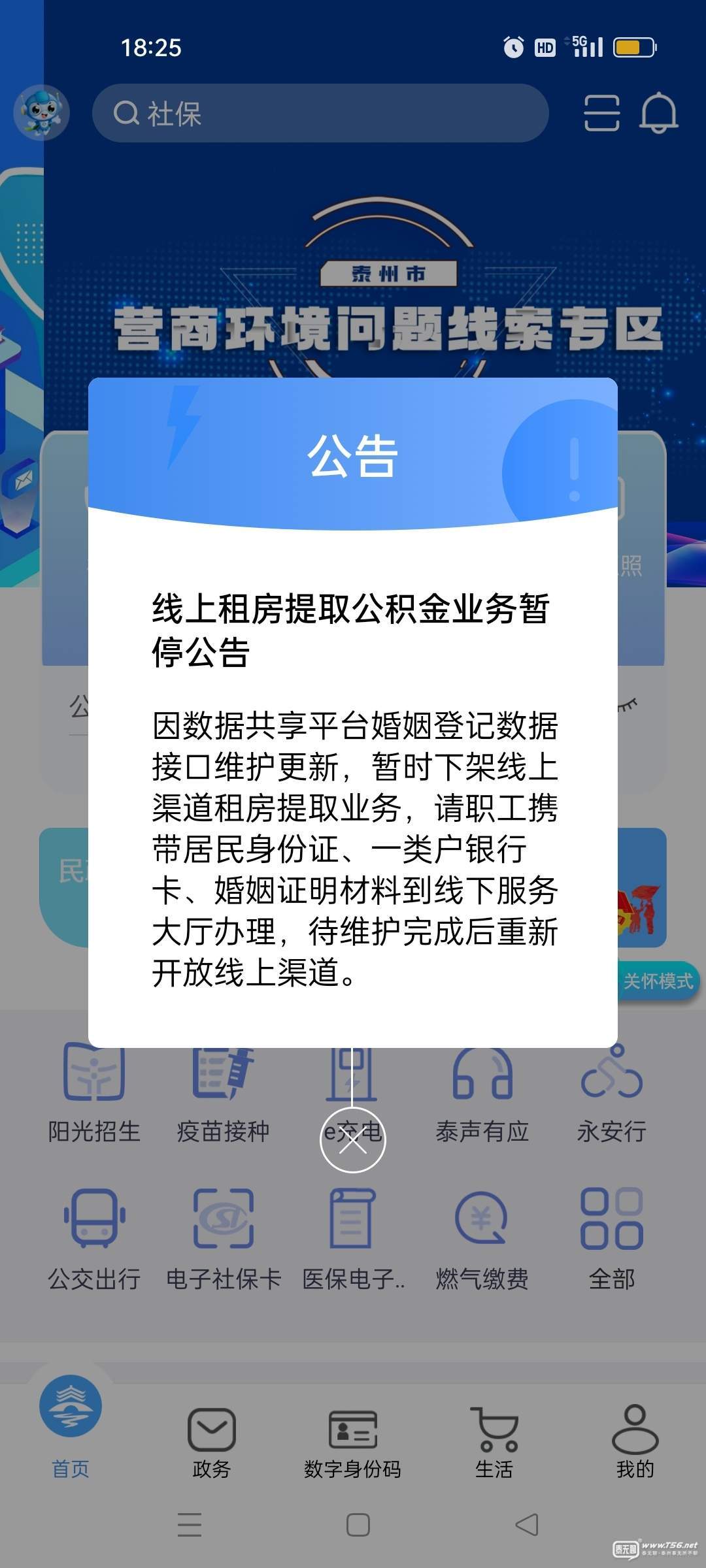The height and width of the screenshot is (1568, 706).
Task: Tap the robot mascot avatar
Action: (x=41, y=113)
